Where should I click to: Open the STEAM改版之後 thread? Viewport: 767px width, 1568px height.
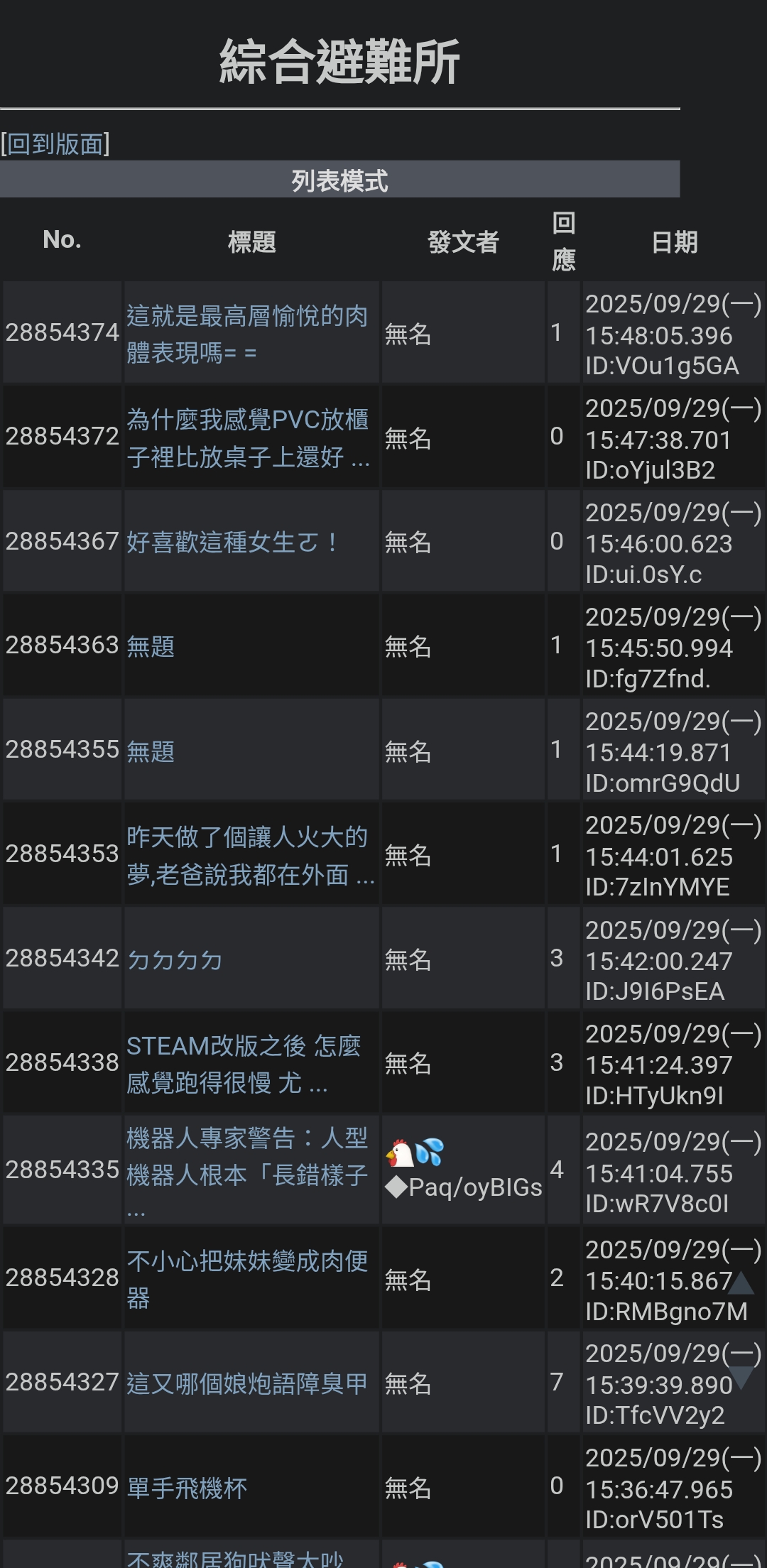point(243,1064)
